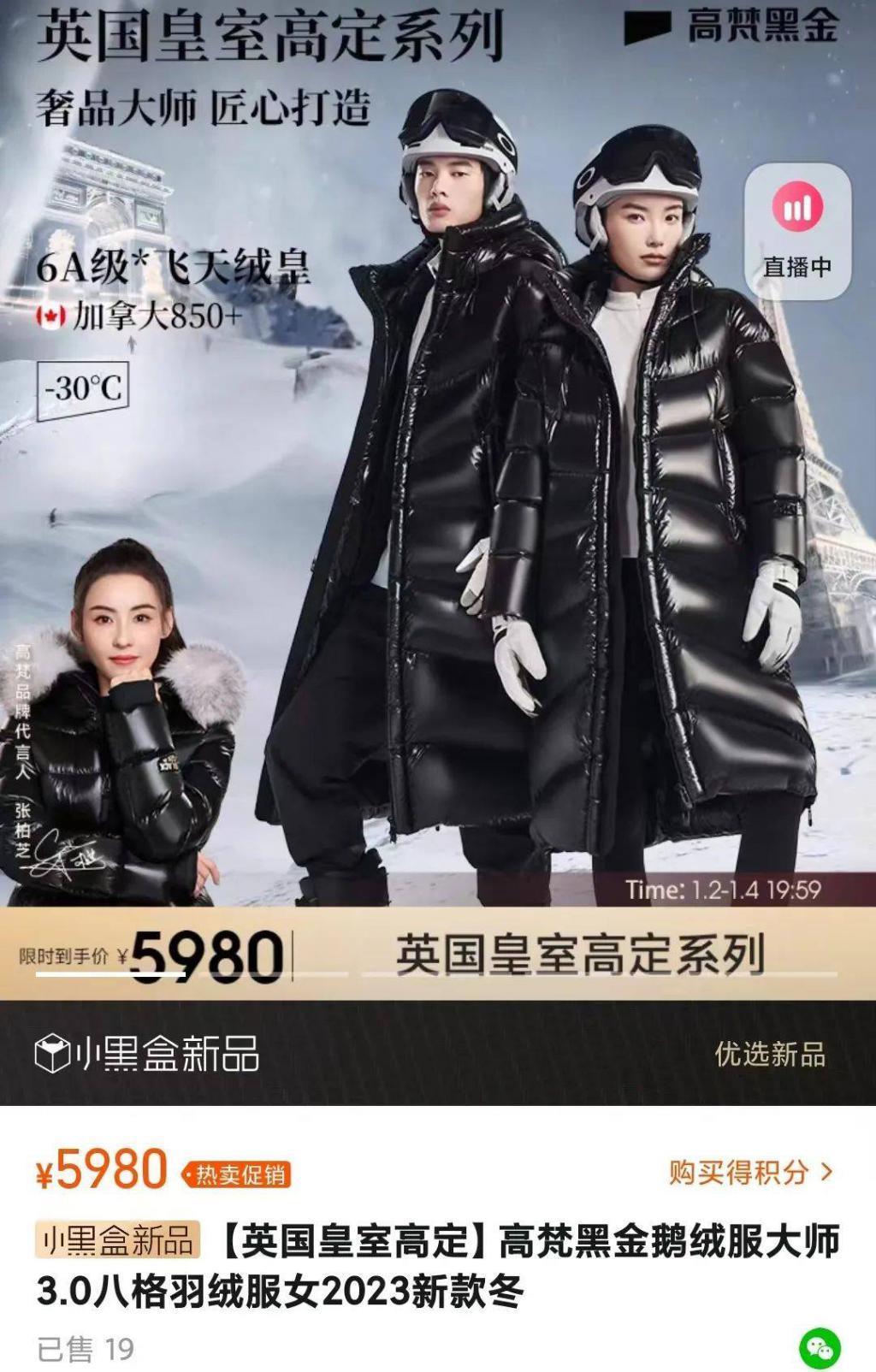876x1372 pixels.
Task: Click the Canada flag beside 加拿大850+
Action: pyautogui.click(x=51, y=315)
